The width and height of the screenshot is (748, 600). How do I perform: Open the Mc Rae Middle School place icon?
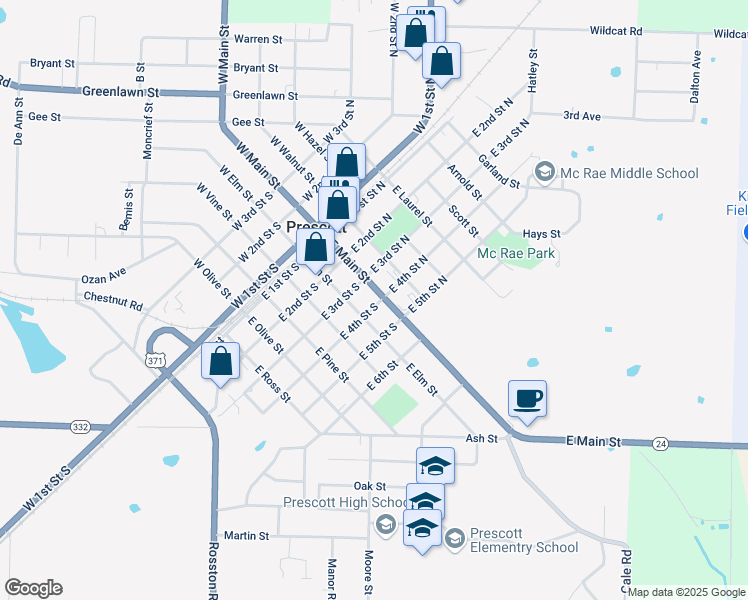click(x=545, y=172)
